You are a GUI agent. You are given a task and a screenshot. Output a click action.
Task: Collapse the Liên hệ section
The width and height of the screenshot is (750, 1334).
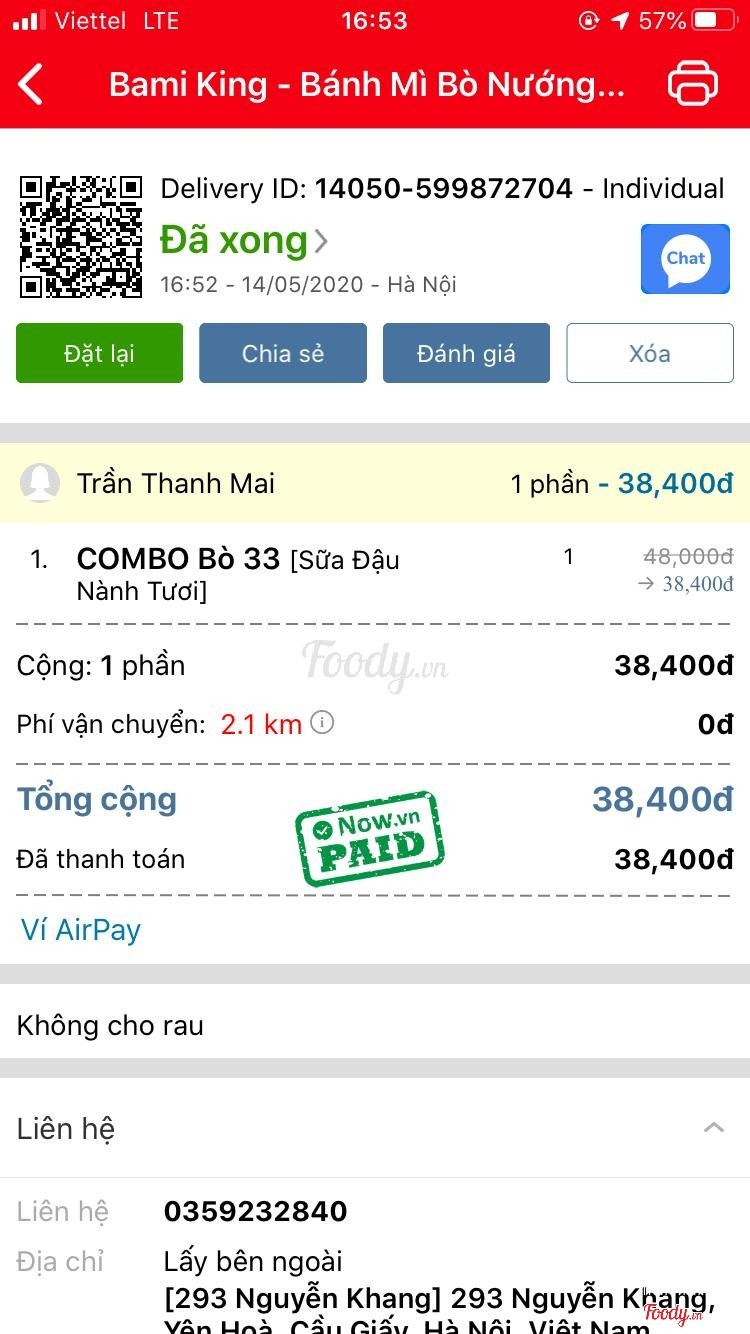[713, 1128]
